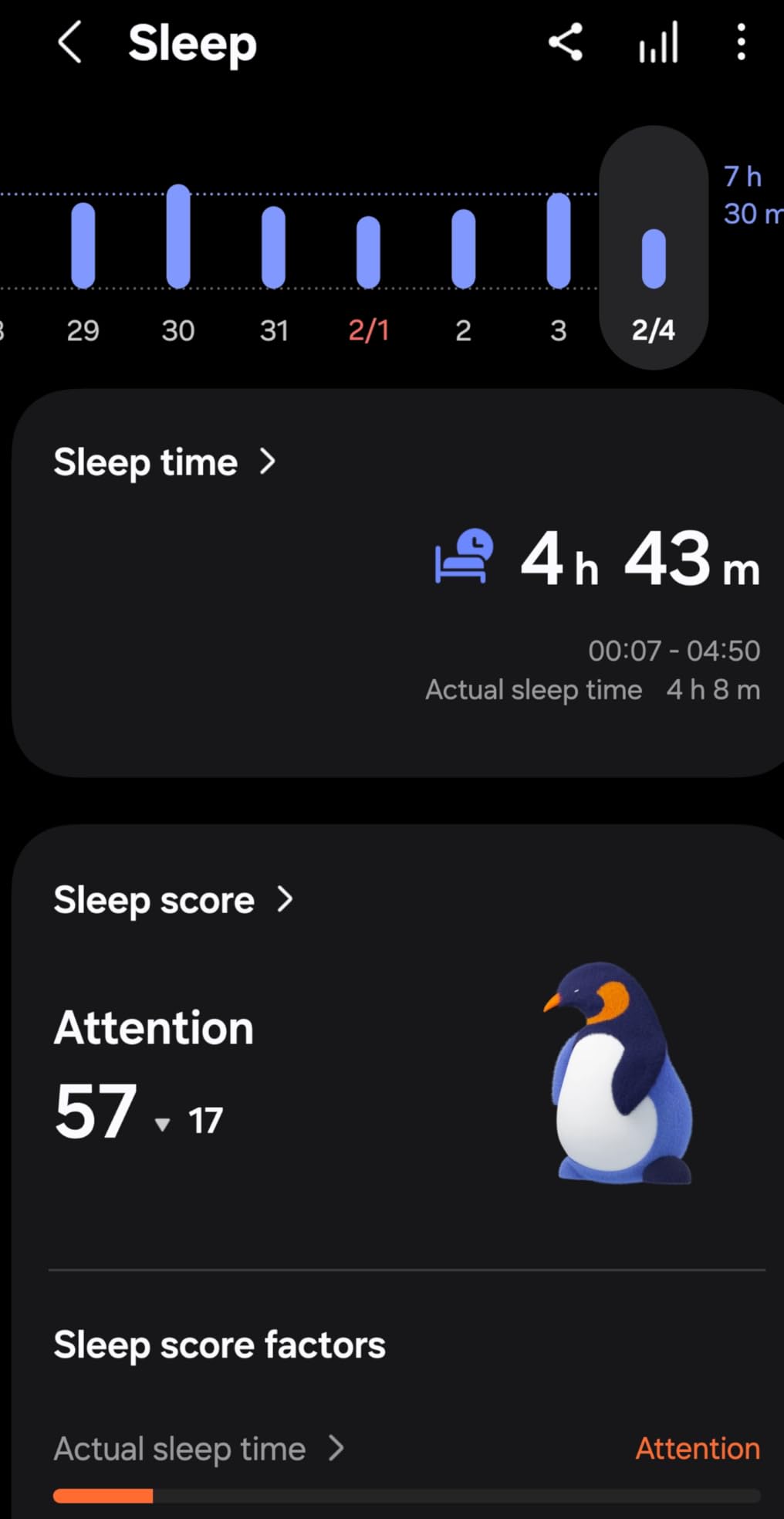Image resolution: width=784 pixels, height=1519 pixels.
Task: Tap the Attention score label
Action: click(x=153, y=1027)
